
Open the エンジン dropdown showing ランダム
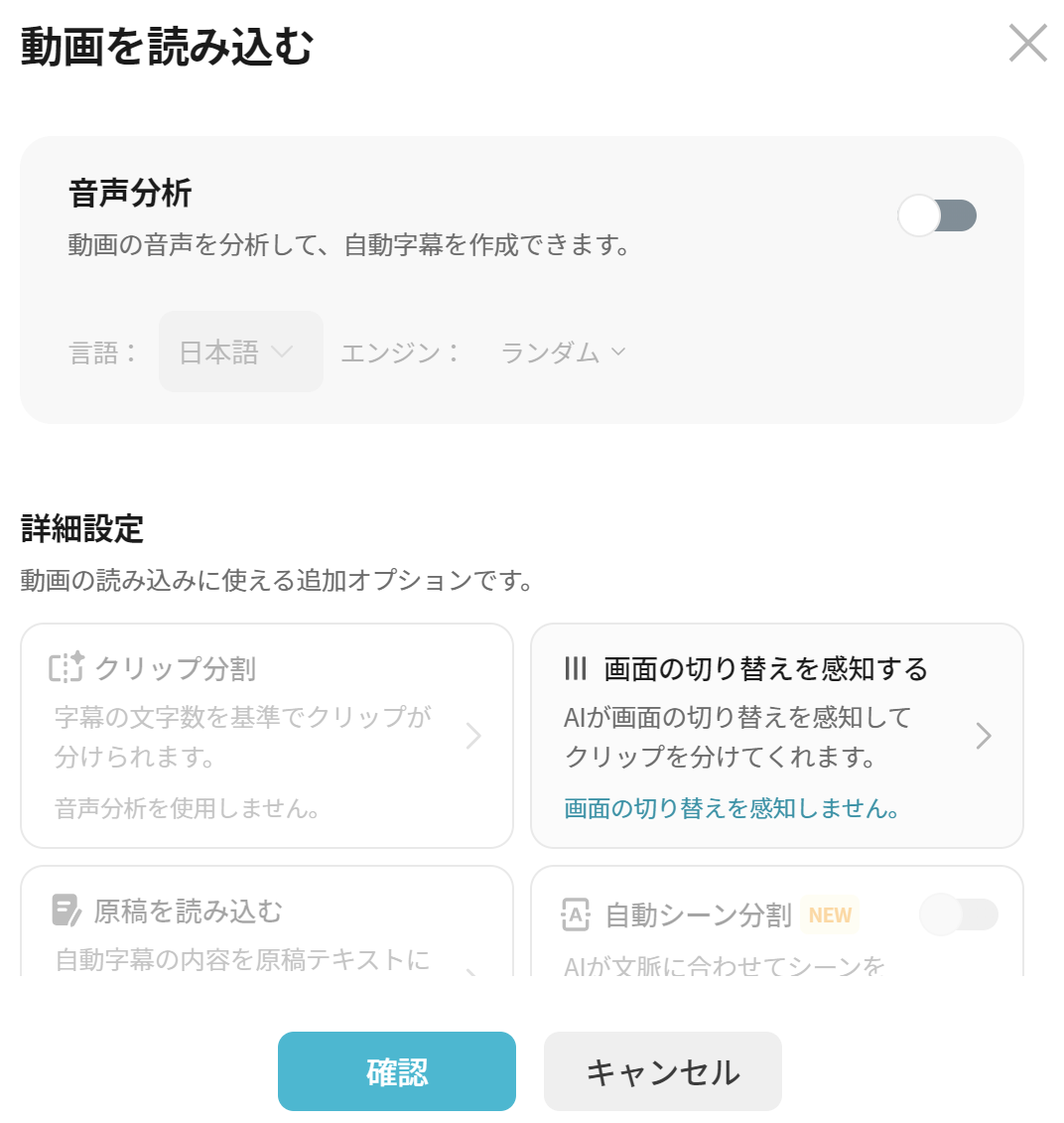tap(562, 351)
